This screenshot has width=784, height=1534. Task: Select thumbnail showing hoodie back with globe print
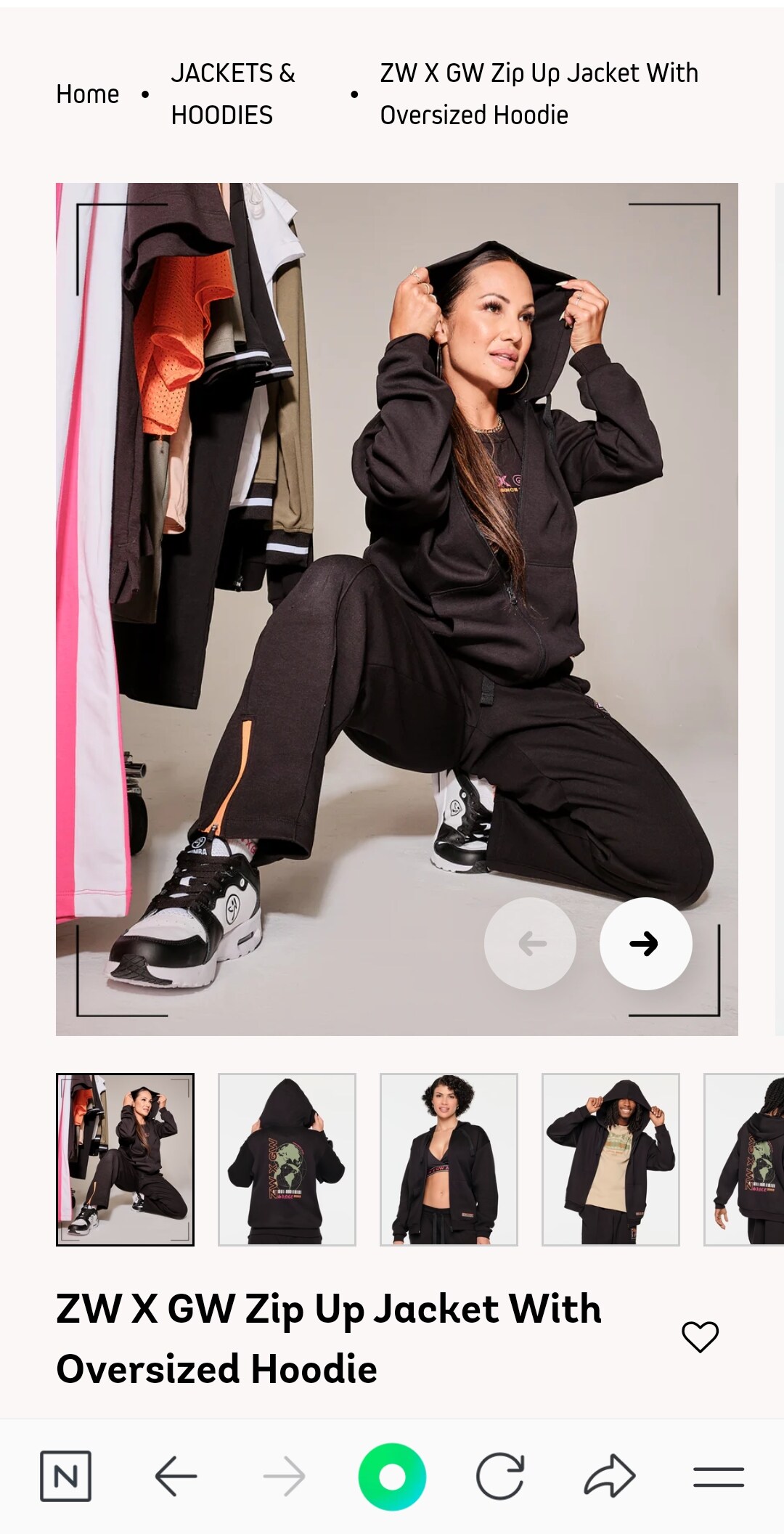click(287, 1159)
